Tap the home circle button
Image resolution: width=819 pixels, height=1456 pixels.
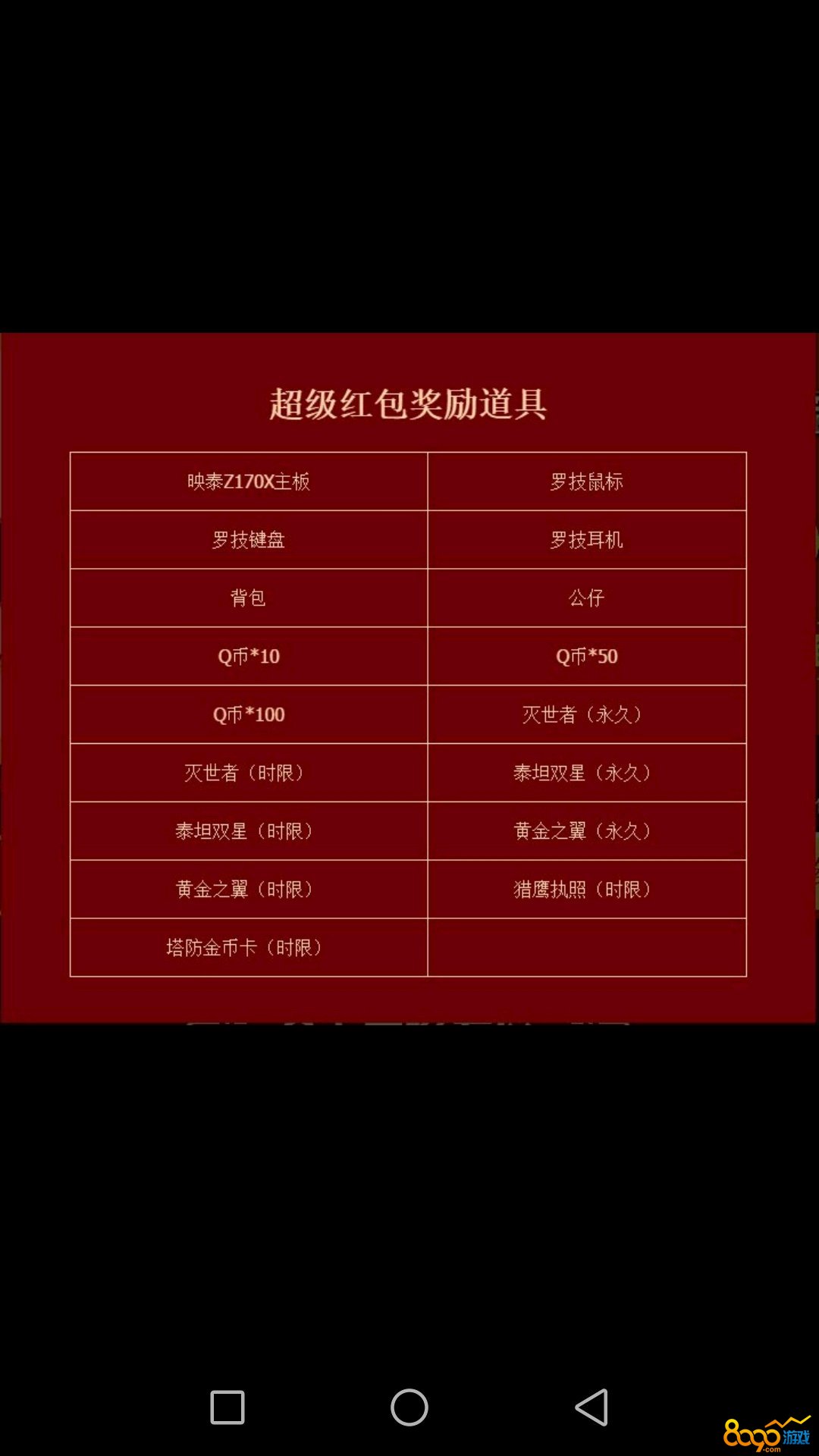click(409, 1407)
